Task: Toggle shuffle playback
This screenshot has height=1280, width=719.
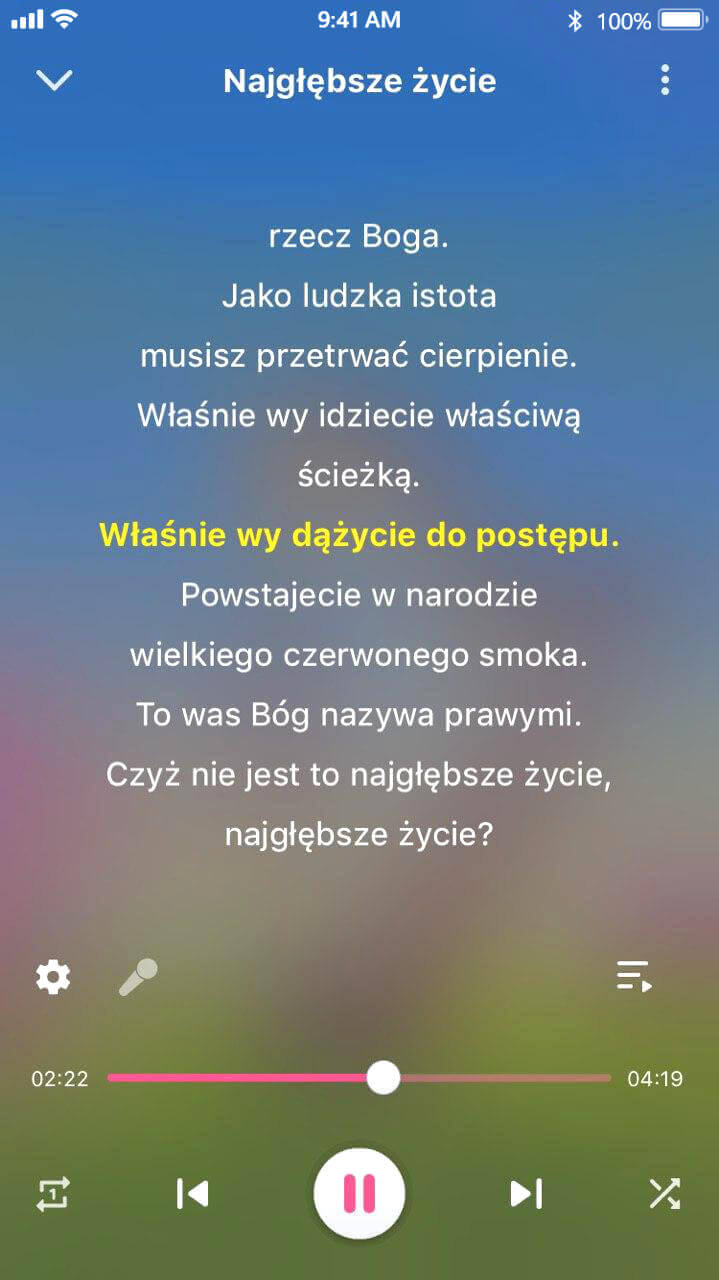Action: click(x=665, y=1193)
